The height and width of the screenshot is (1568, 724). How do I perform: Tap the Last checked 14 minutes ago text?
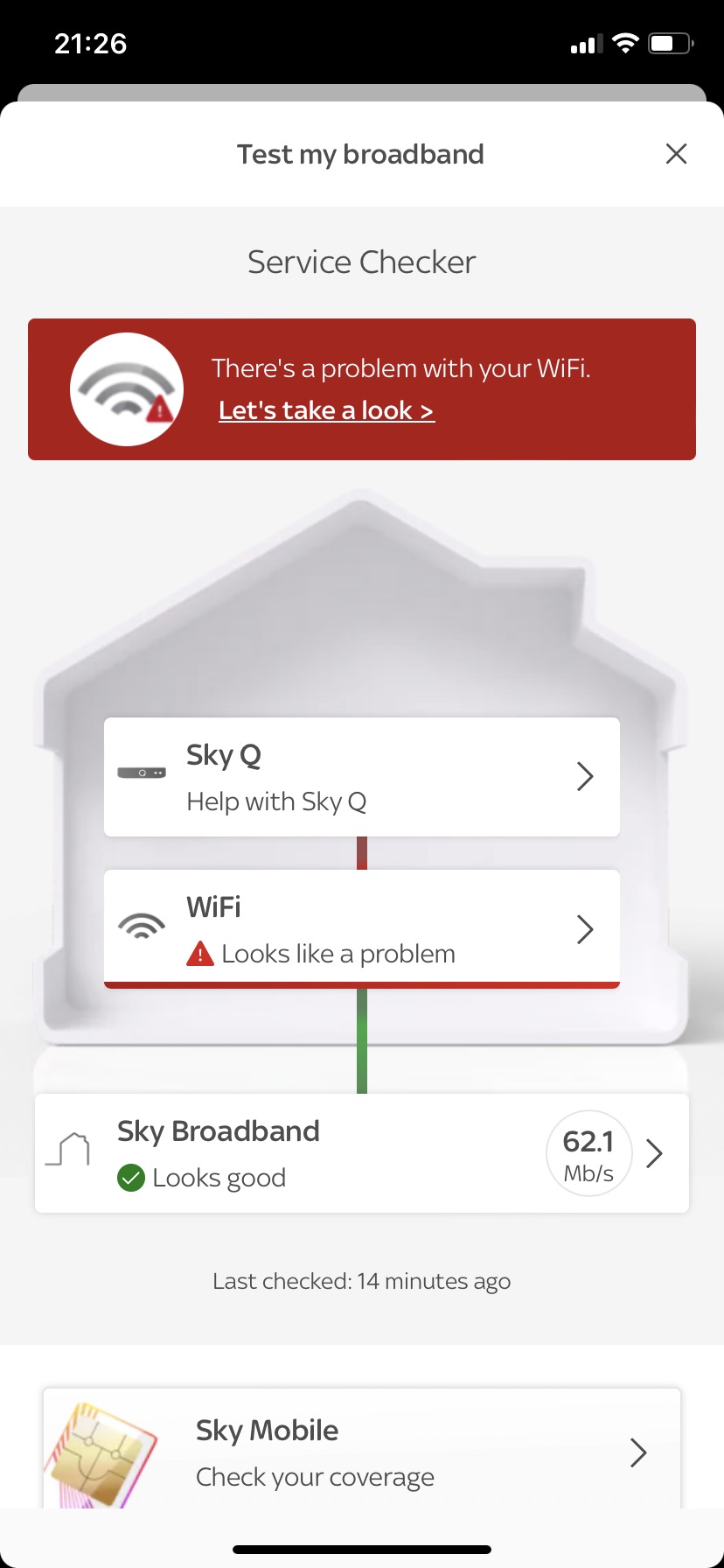pos(361,1280)
